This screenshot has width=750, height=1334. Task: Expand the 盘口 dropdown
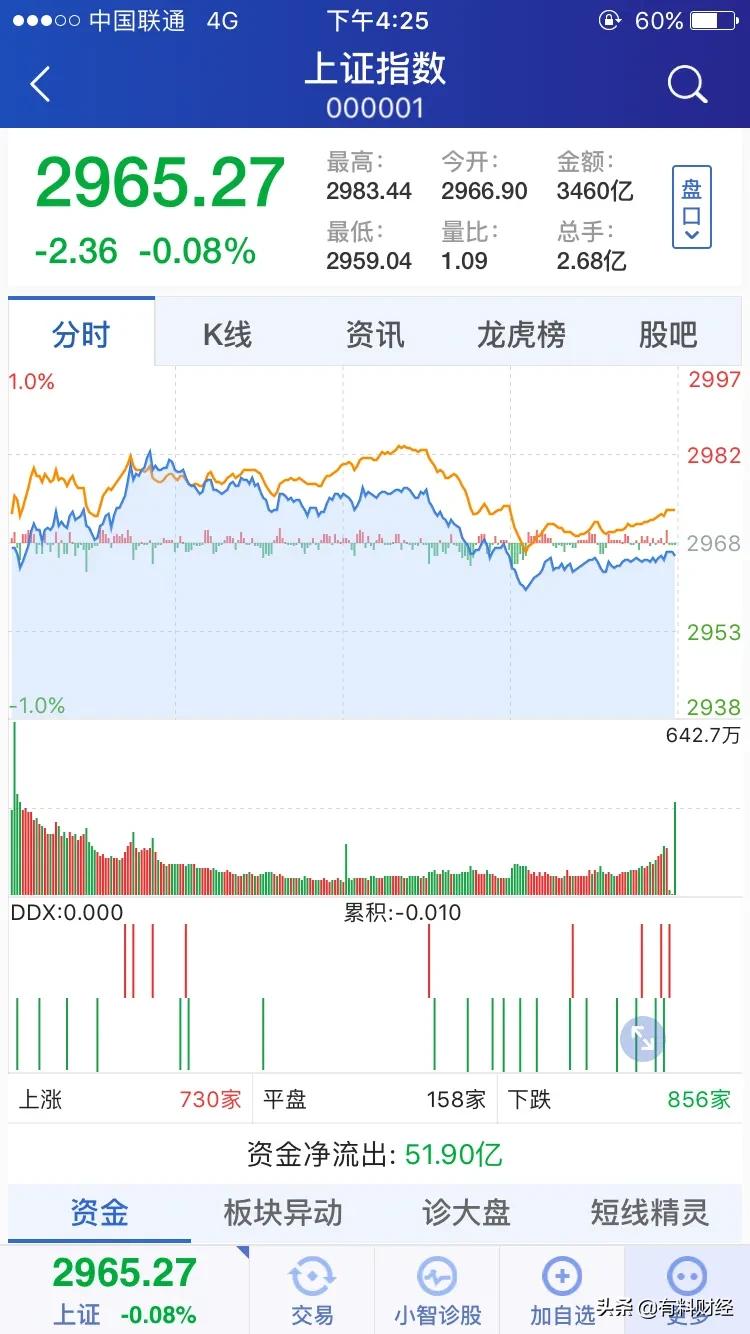[691, 207]
